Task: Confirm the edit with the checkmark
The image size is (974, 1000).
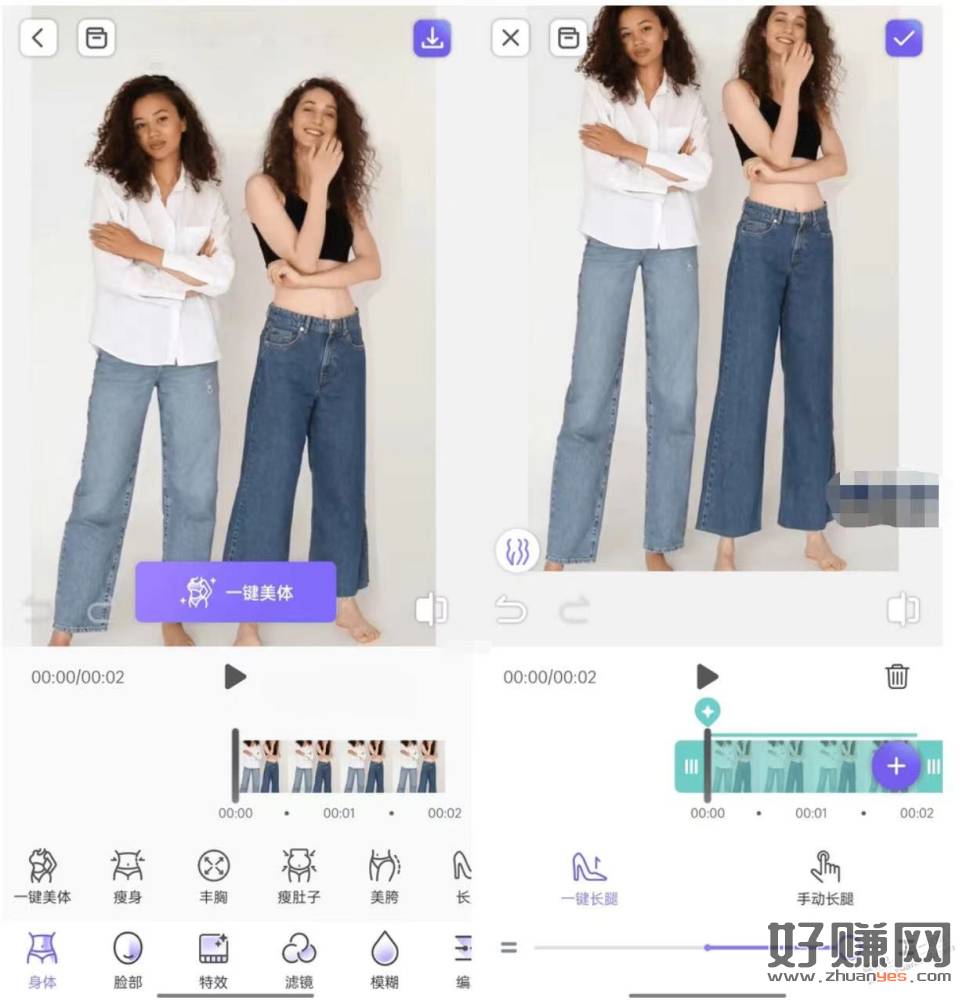Action: 904,39
